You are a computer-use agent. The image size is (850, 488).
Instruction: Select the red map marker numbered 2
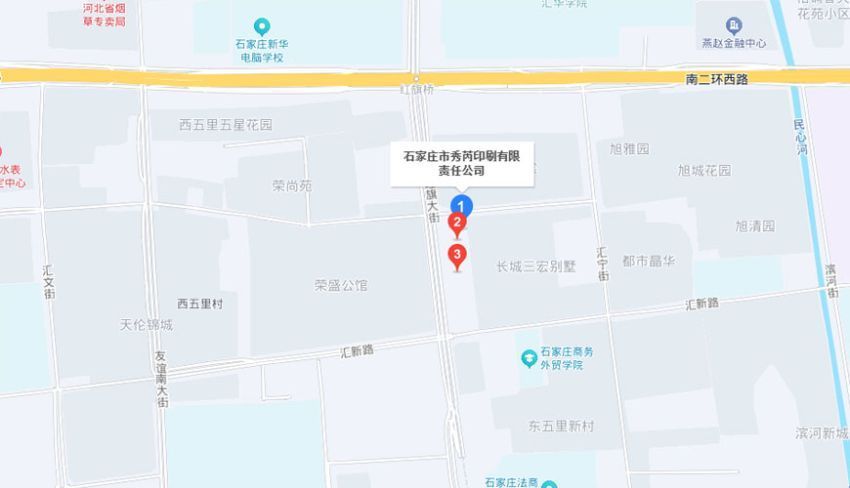coord(457,223)
